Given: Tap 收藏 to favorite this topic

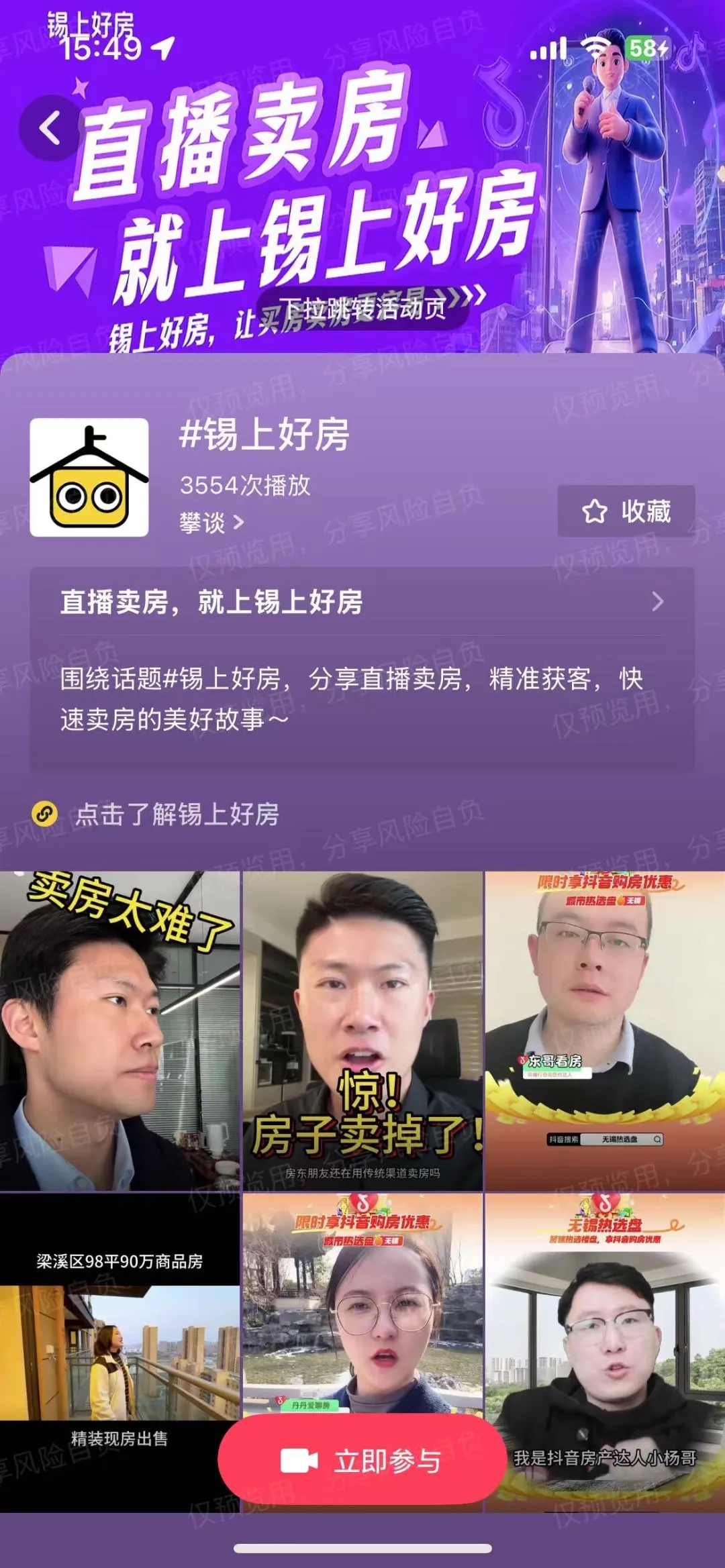Looking at the screenshot, I should coord(626,511).
